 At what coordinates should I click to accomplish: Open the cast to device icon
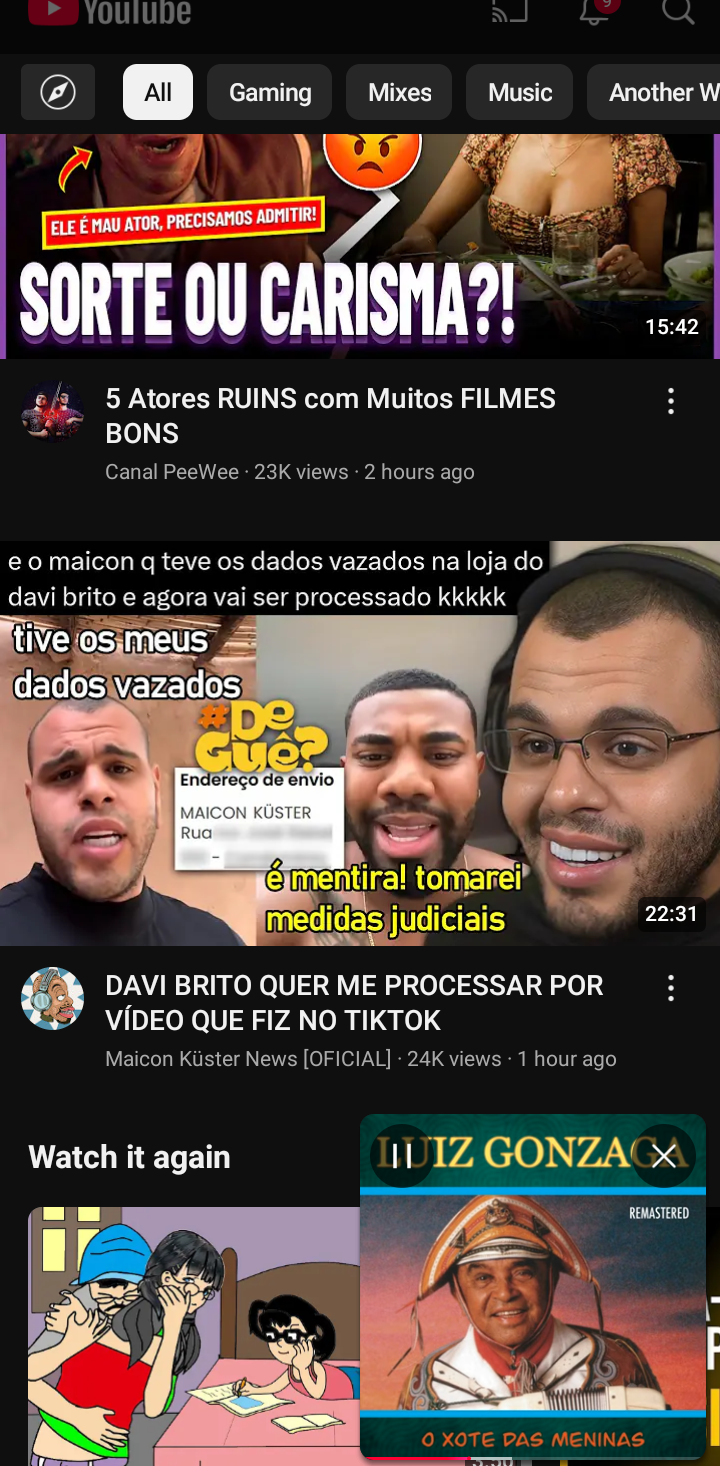(510, 10)
